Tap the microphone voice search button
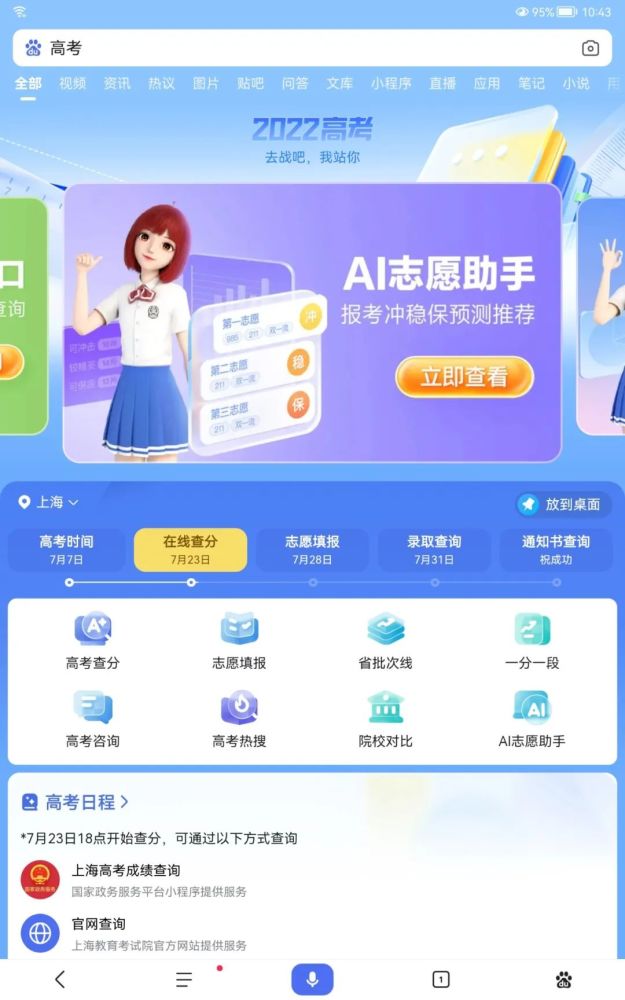 [x=312, y=979]
